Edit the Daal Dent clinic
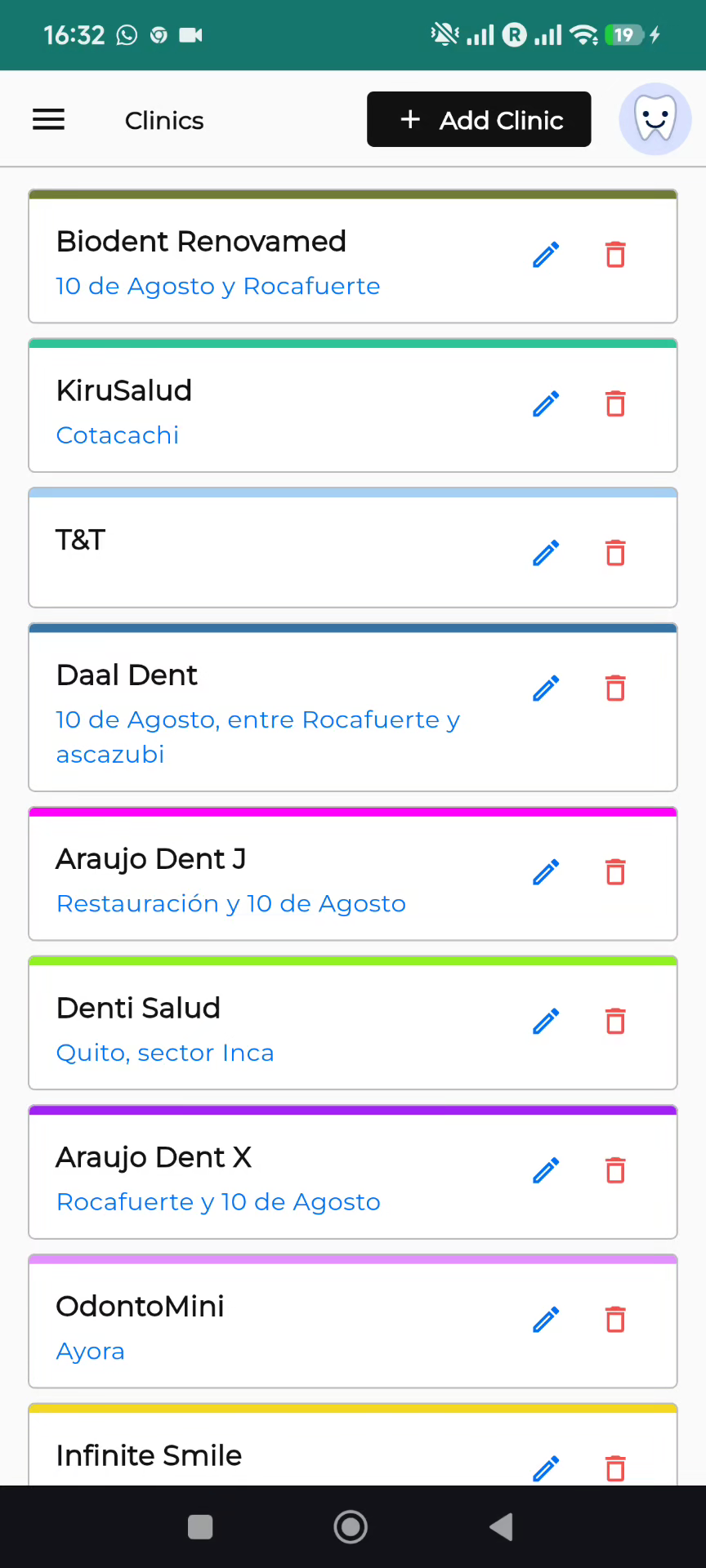The image size is (706, 1568). [546, 688]
